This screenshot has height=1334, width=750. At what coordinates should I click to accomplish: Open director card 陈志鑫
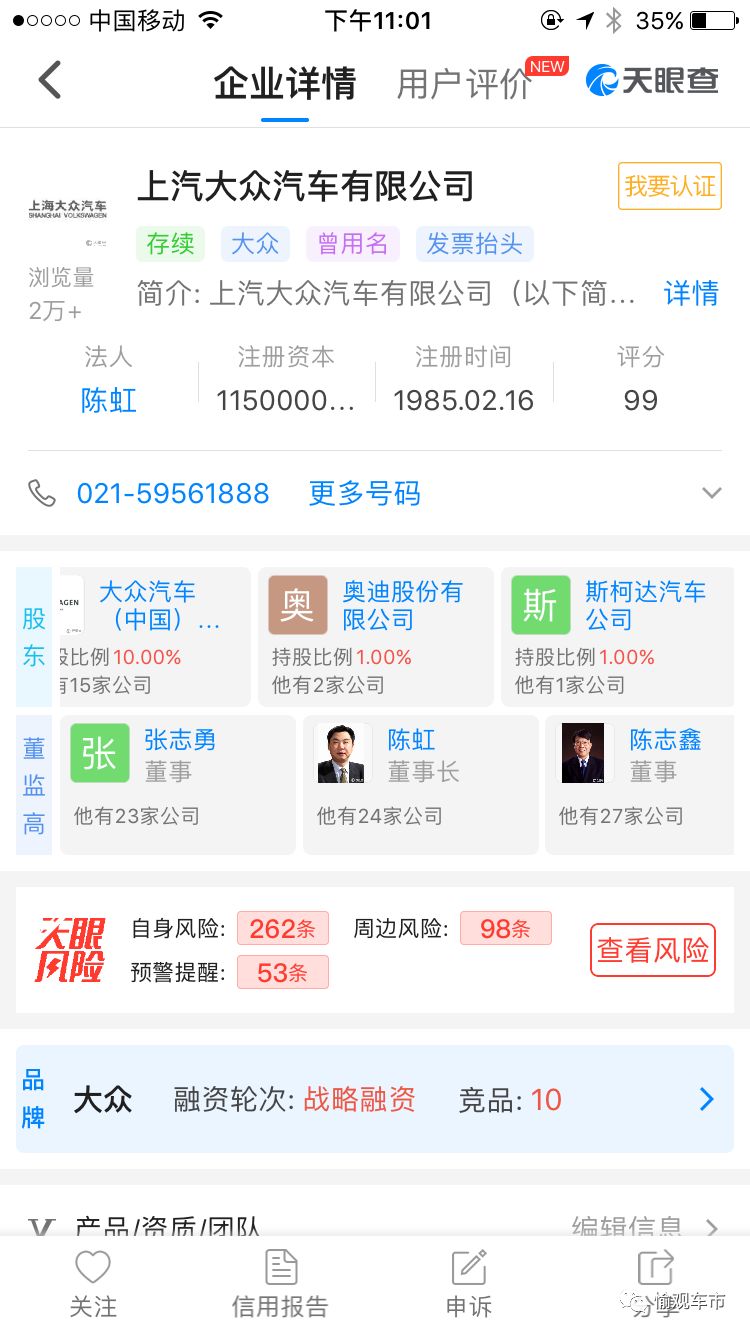click(647, 785)
